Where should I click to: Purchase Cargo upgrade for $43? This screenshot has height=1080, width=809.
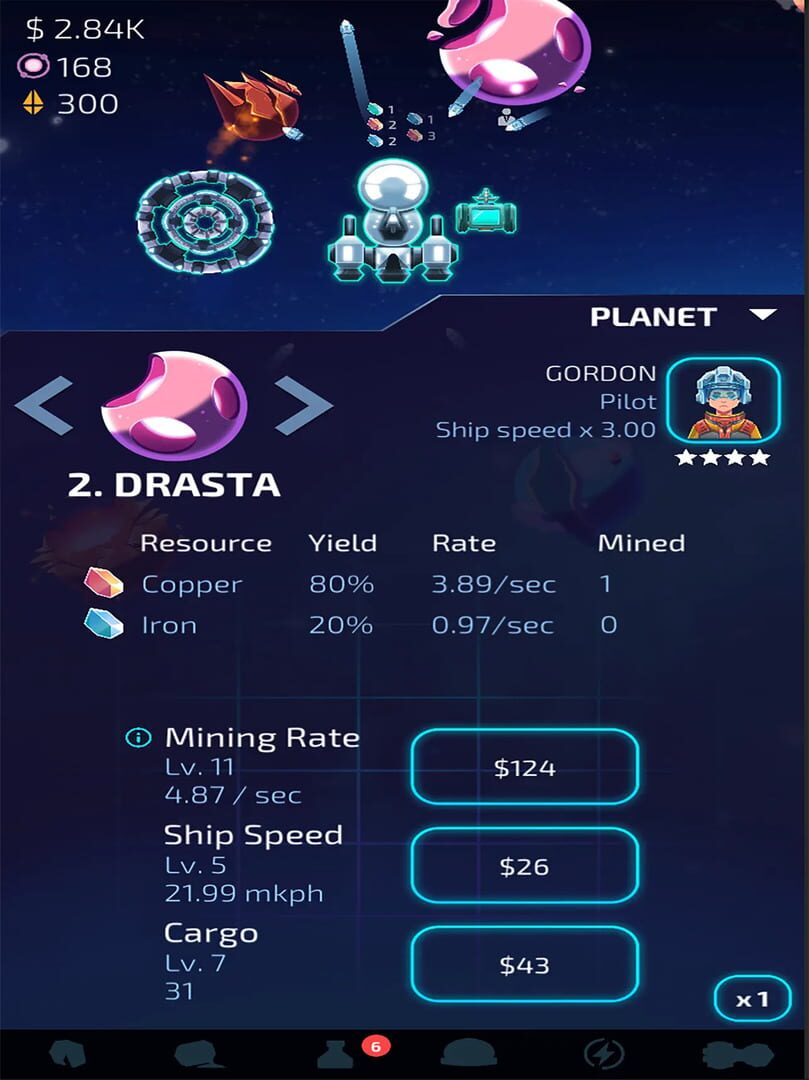tap(524, 964)
